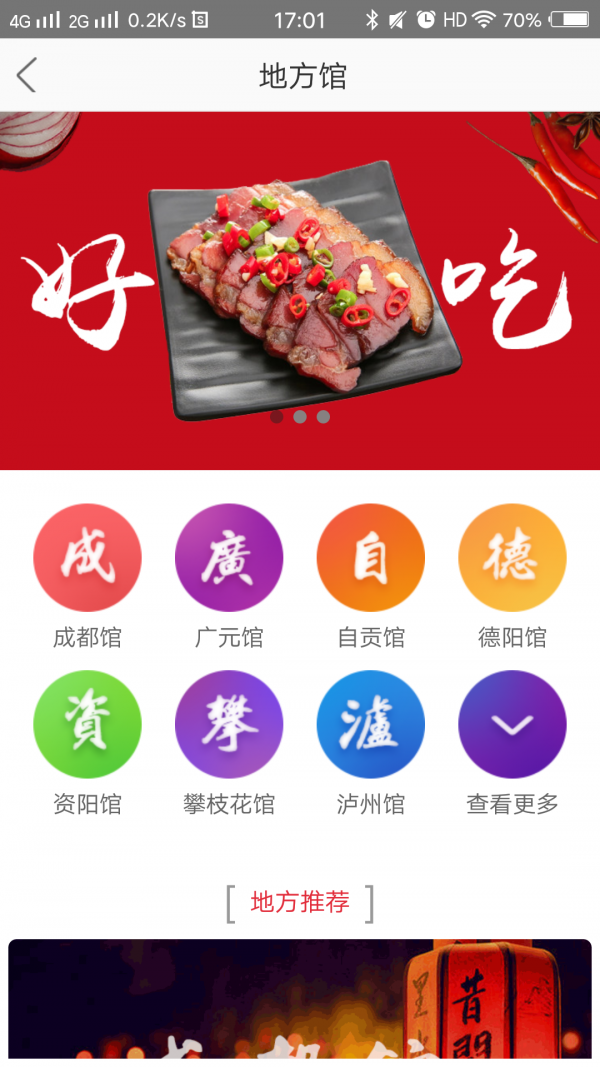Select the 广元馆 icon

click(229, 558)
